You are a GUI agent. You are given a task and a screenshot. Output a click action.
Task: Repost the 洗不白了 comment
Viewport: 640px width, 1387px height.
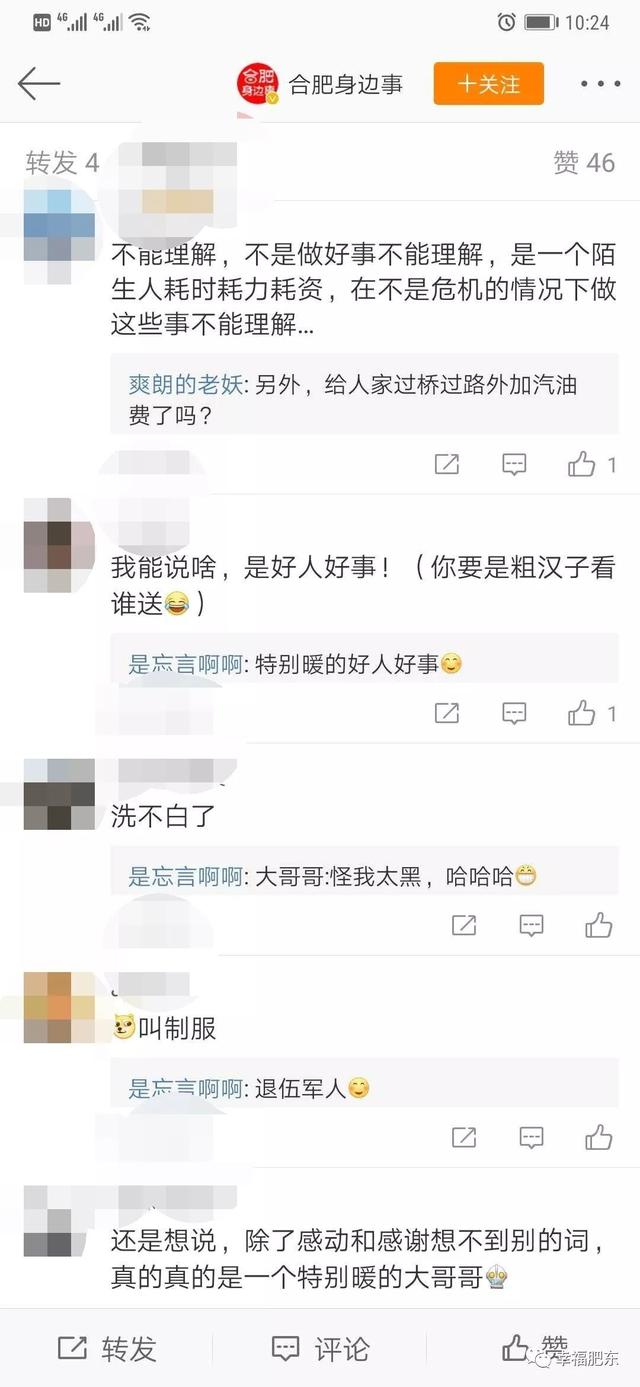coord(464,925)
